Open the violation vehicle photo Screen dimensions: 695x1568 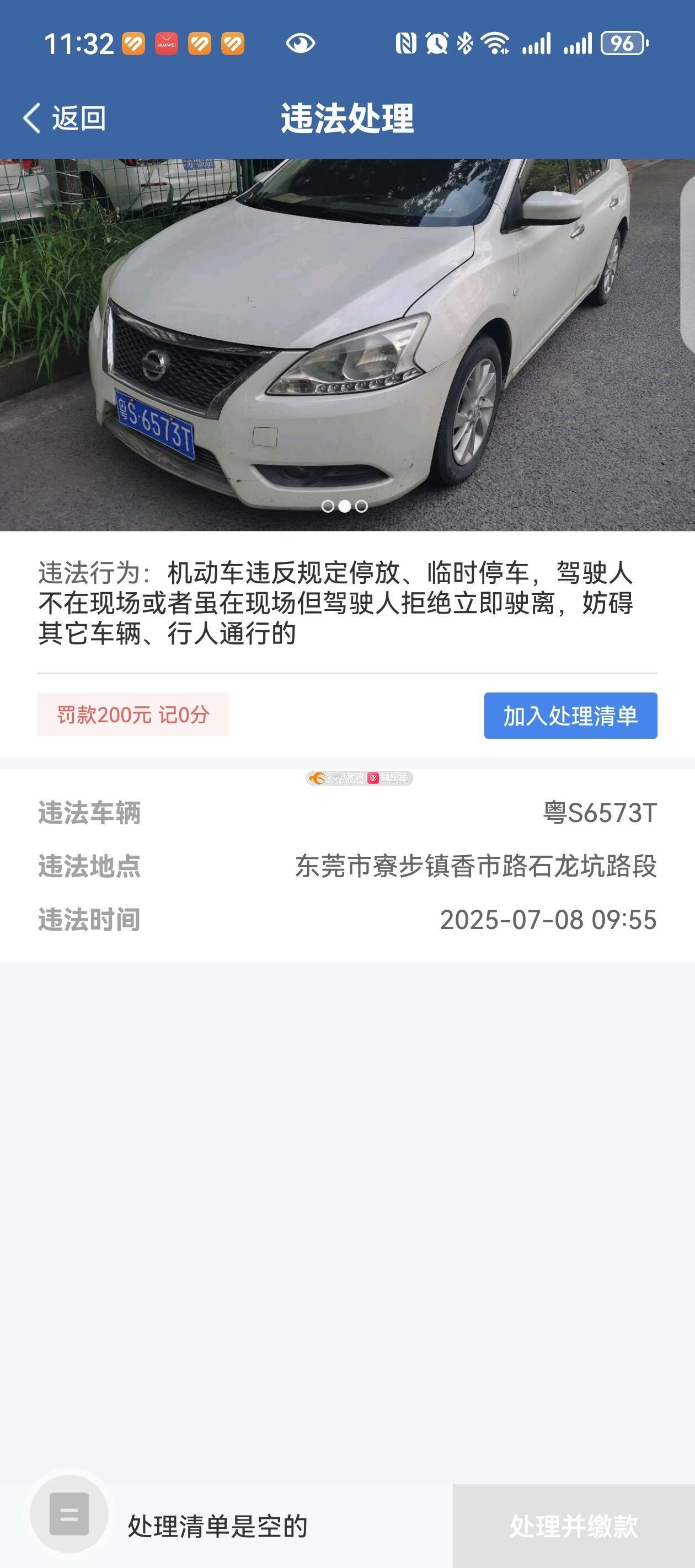347,345
